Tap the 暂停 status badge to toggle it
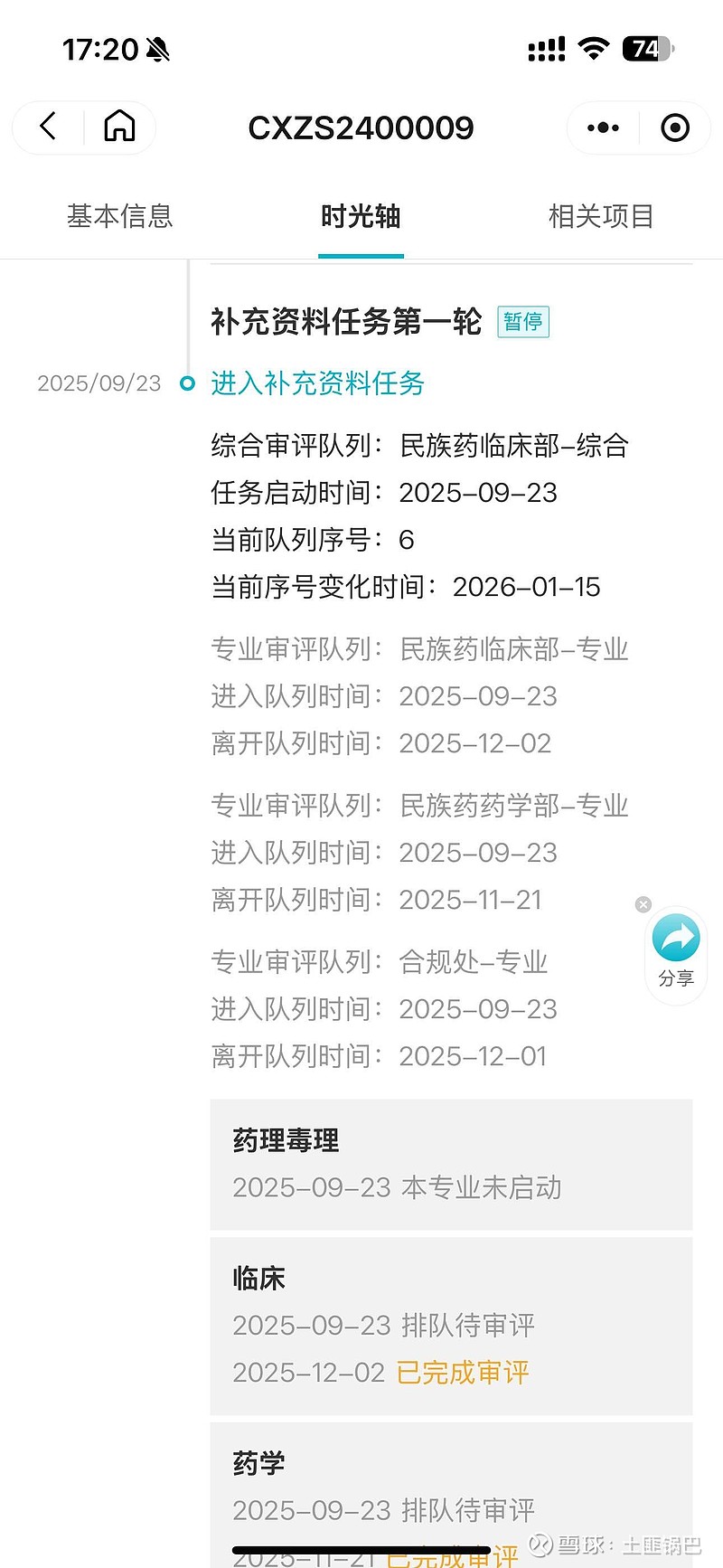Viewport: 723px width, 1568px height. coord(523,322)
